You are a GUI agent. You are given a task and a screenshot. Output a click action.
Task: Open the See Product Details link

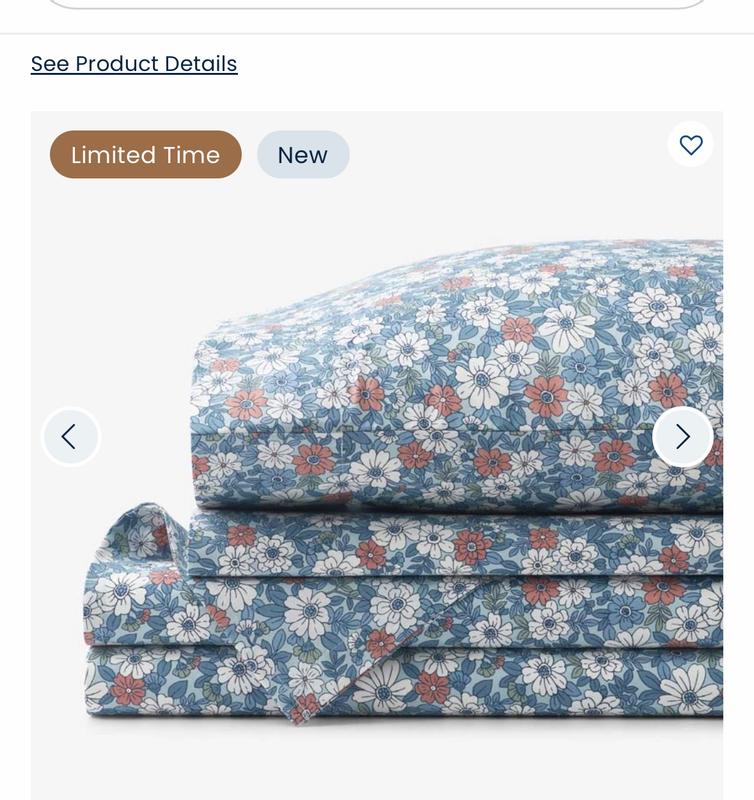pos(134,64)
